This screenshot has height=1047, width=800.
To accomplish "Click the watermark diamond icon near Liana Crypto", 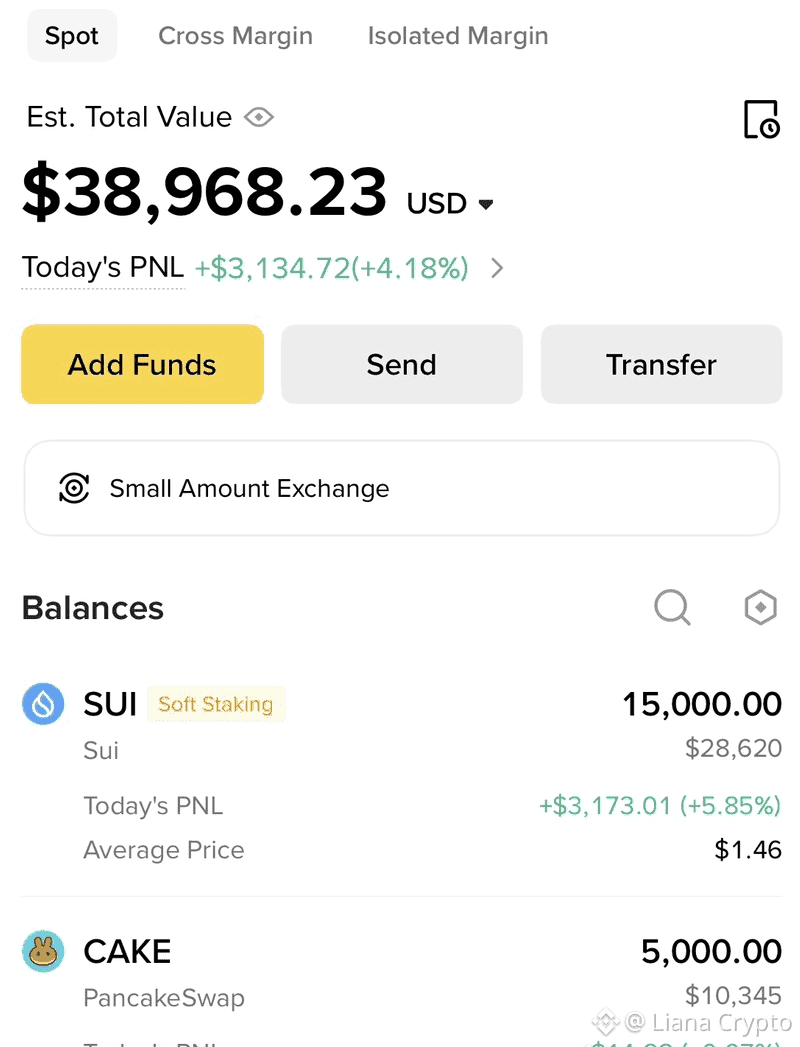I will pyautogui.click(x=605, y=1023).
